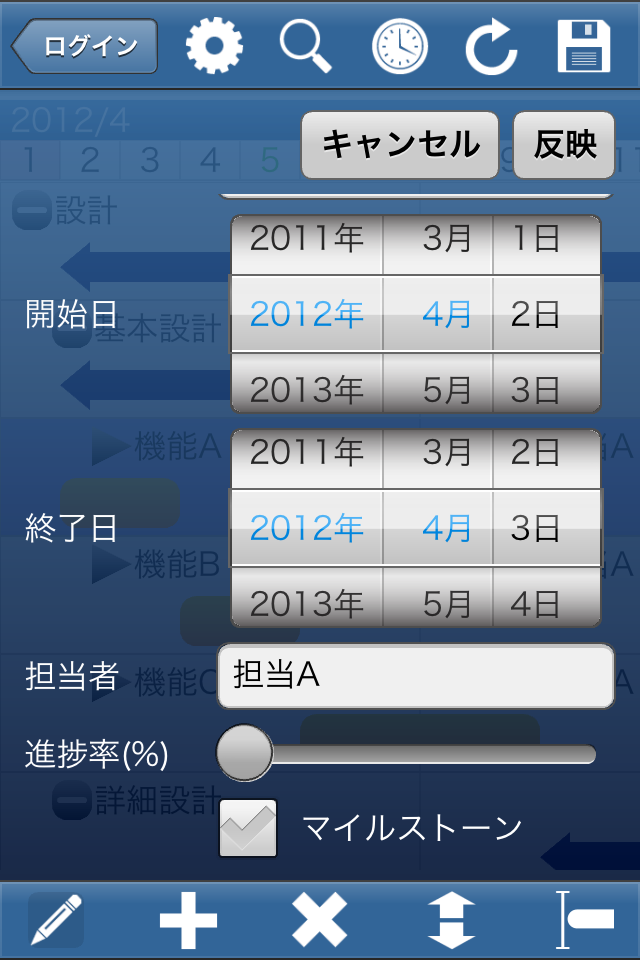Screen dimensions: 640x960
Task: Tap the ログイン back button
Action: 86,46
